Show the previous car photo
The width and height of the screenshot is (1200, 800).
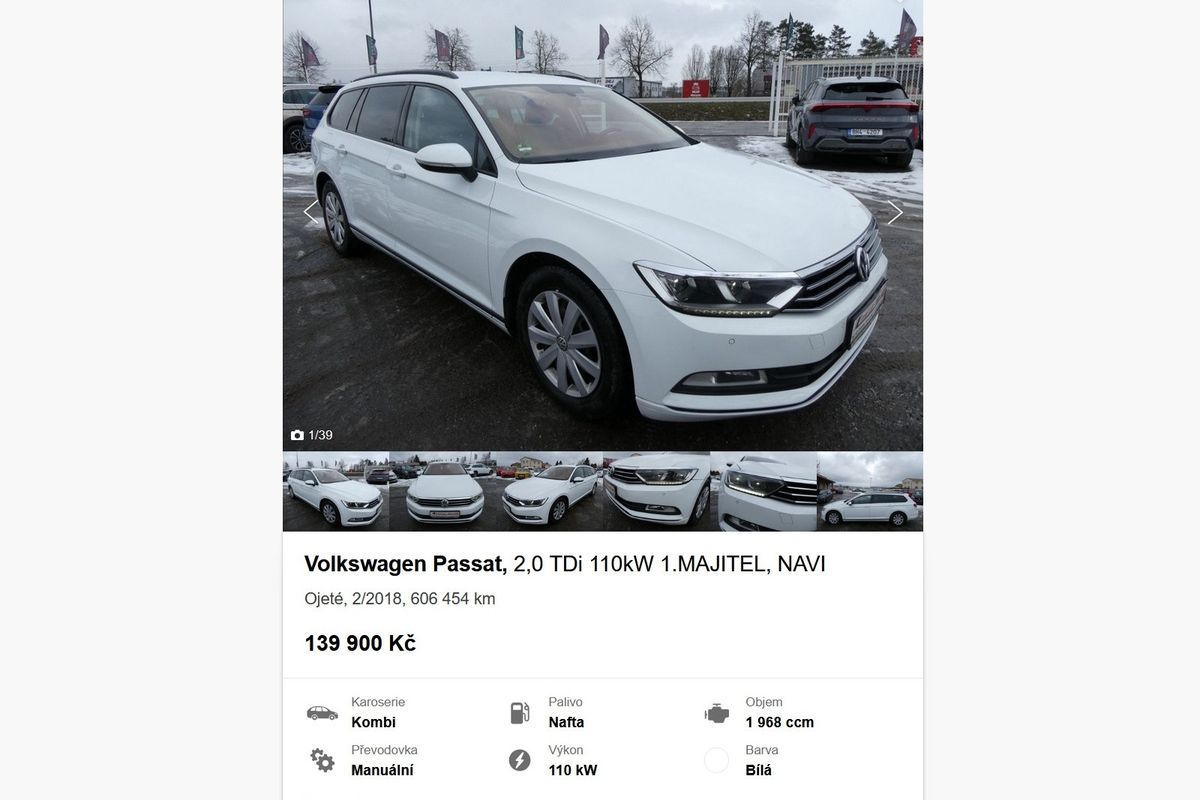(x=311, y=212)
